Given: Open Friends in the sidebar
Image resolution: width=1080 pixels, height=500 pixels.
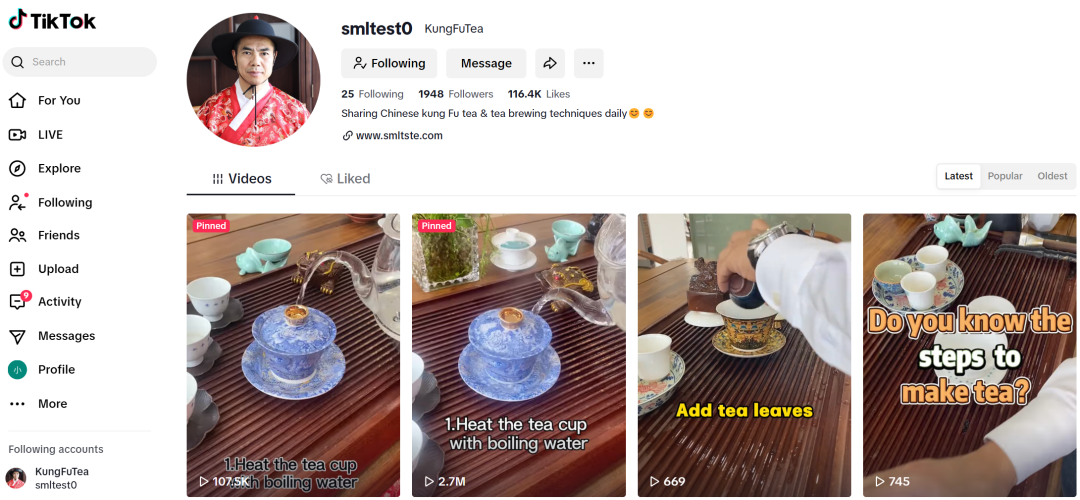Looking at the screenshot, I should tap(58, 236).
